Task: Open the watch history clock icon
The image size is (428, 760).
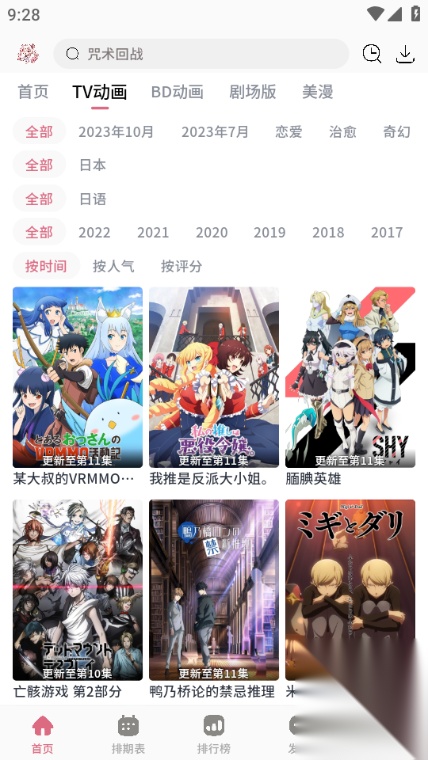Action: (372, 54)
